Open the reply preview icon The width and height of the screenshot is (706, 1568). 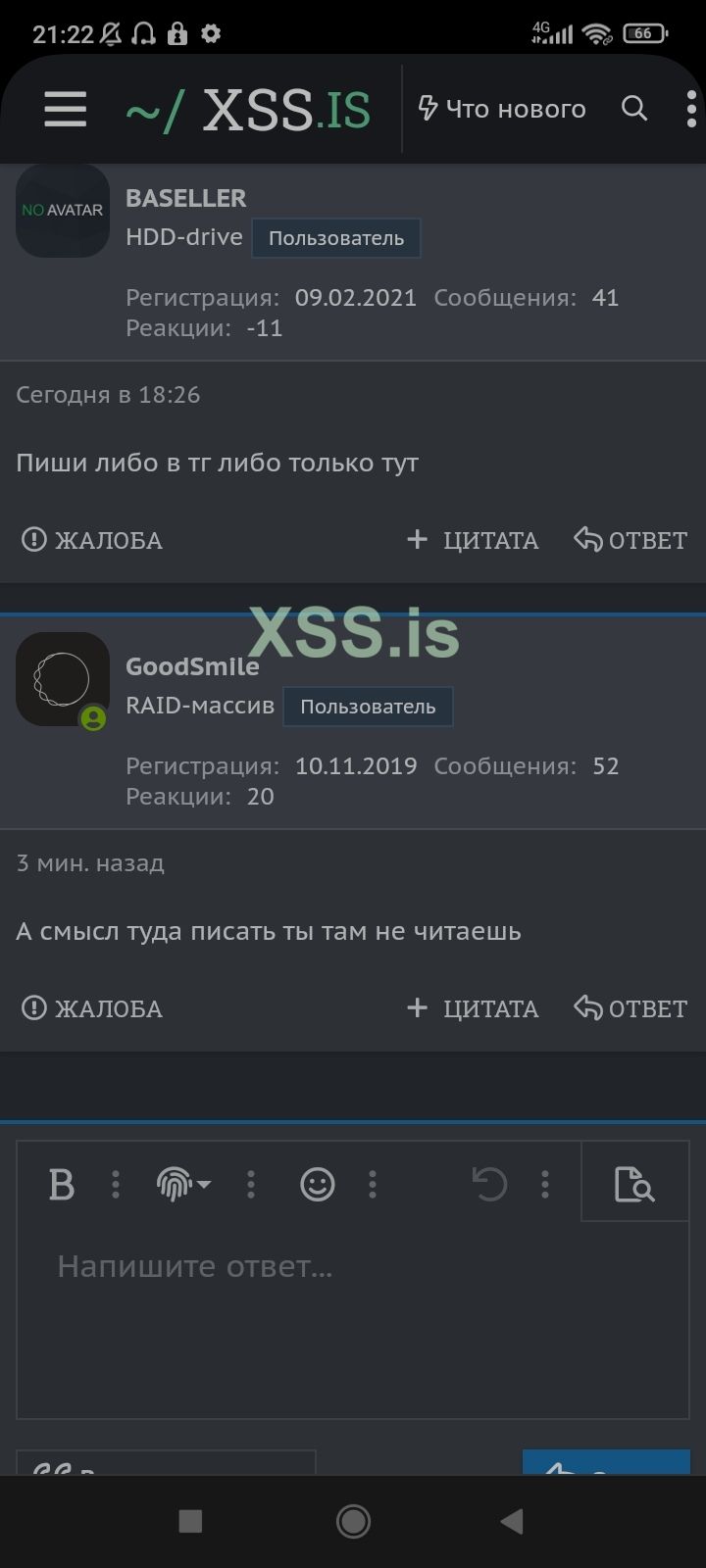[634, 1184]
